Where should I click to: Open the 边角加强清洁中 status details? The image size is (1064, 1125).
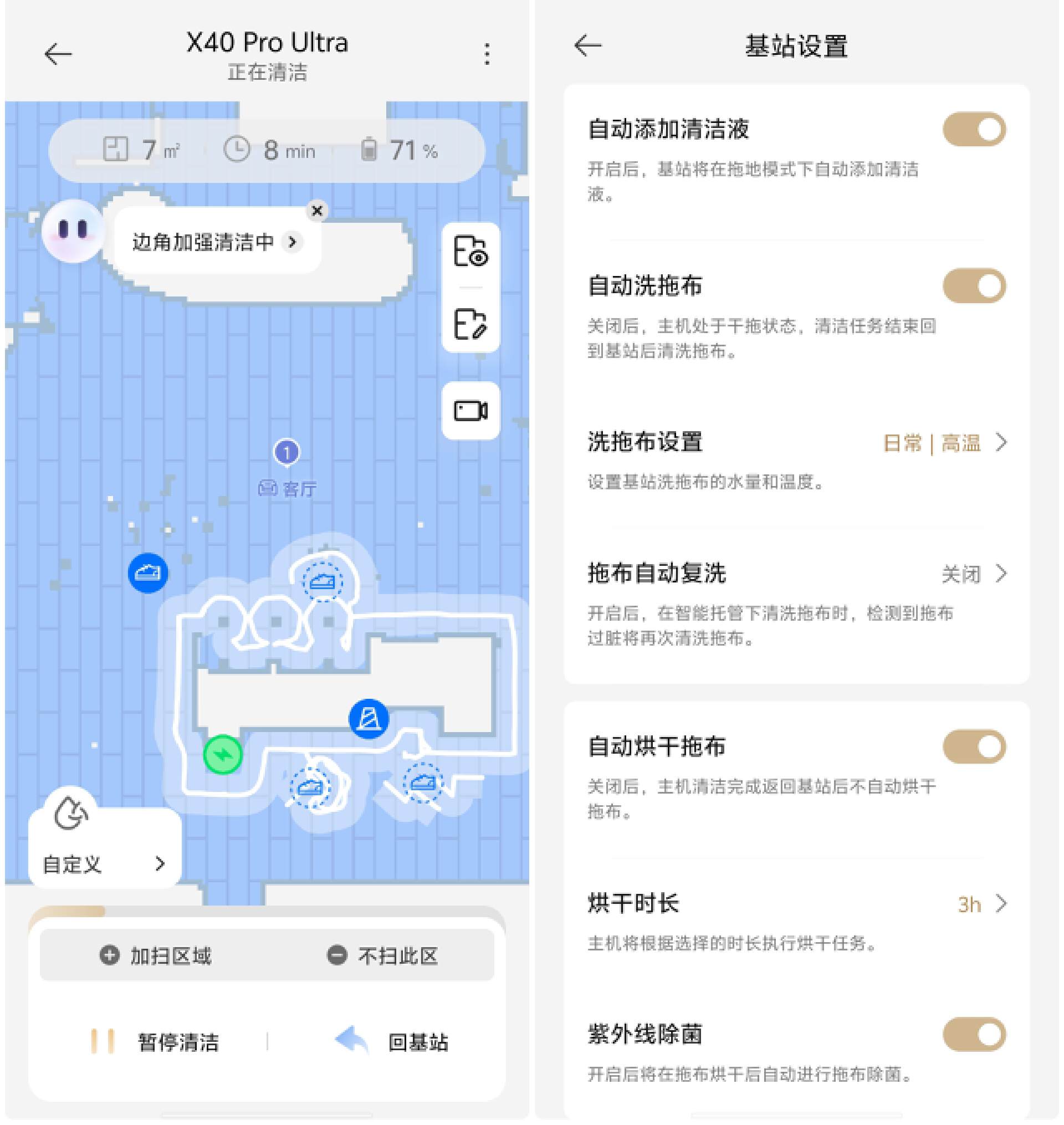(216, 243)
